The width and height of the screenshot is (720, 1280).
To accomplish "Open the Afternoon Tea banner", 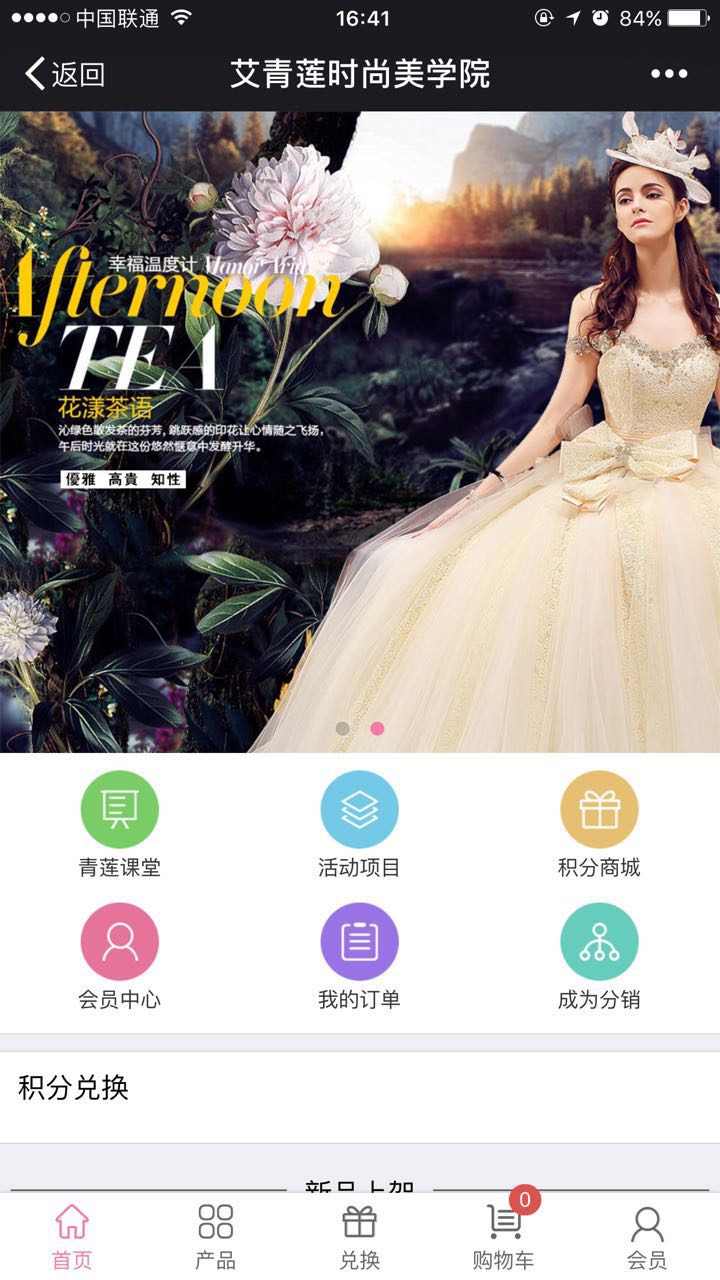I will [360, 430].
